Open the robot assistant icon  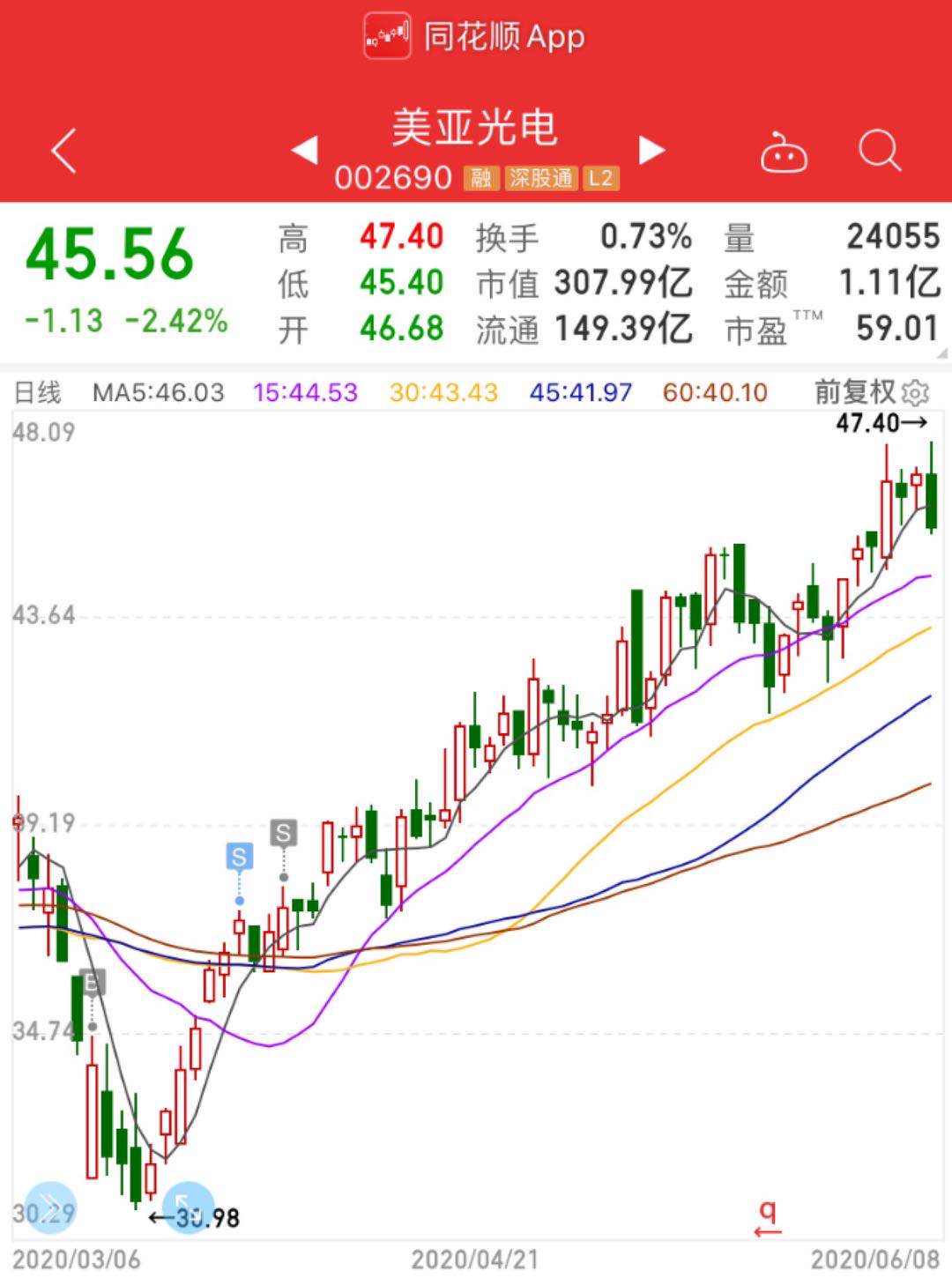pyautogui.click(x=784, y=152)
